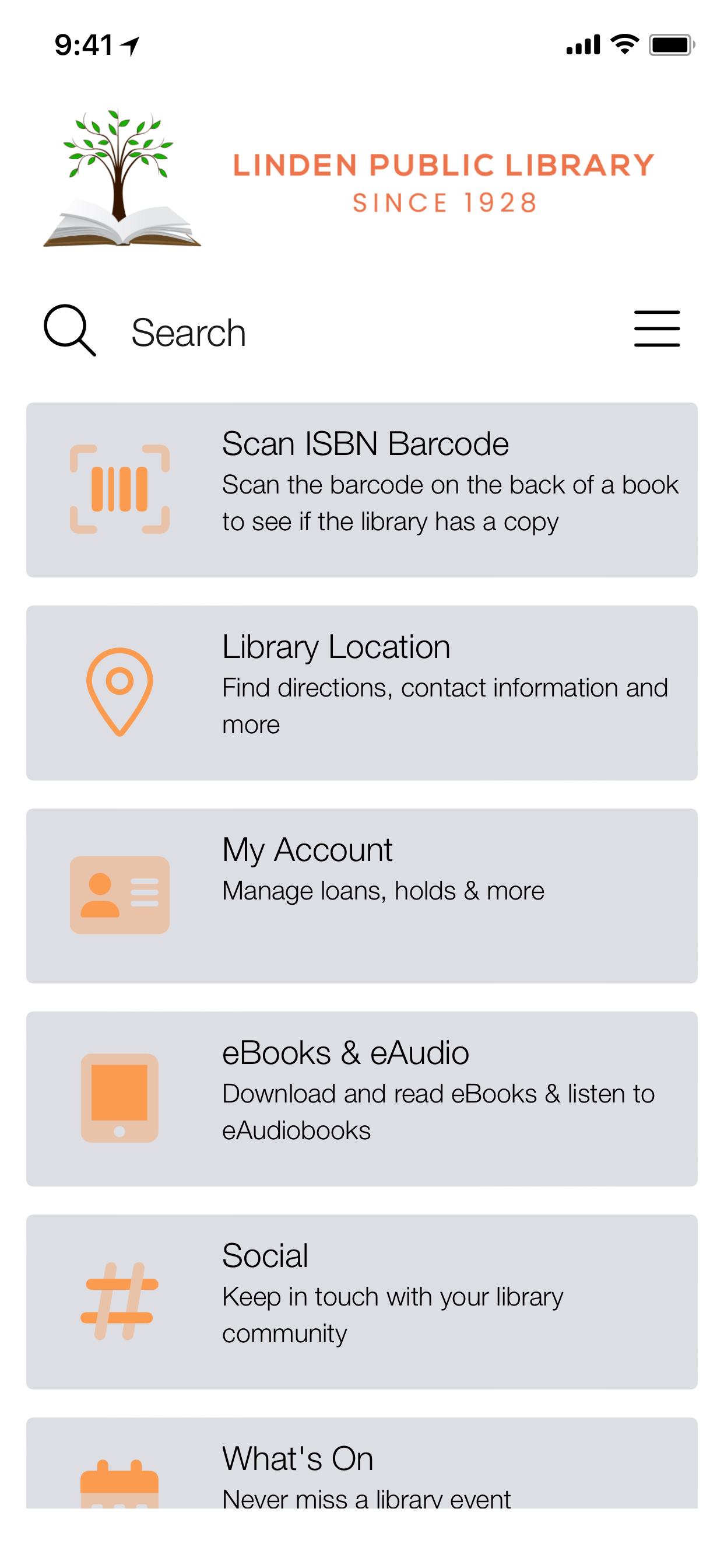View Library Location details
Viewport: 724px width, 1568px height.
click(x=361, y=692)
